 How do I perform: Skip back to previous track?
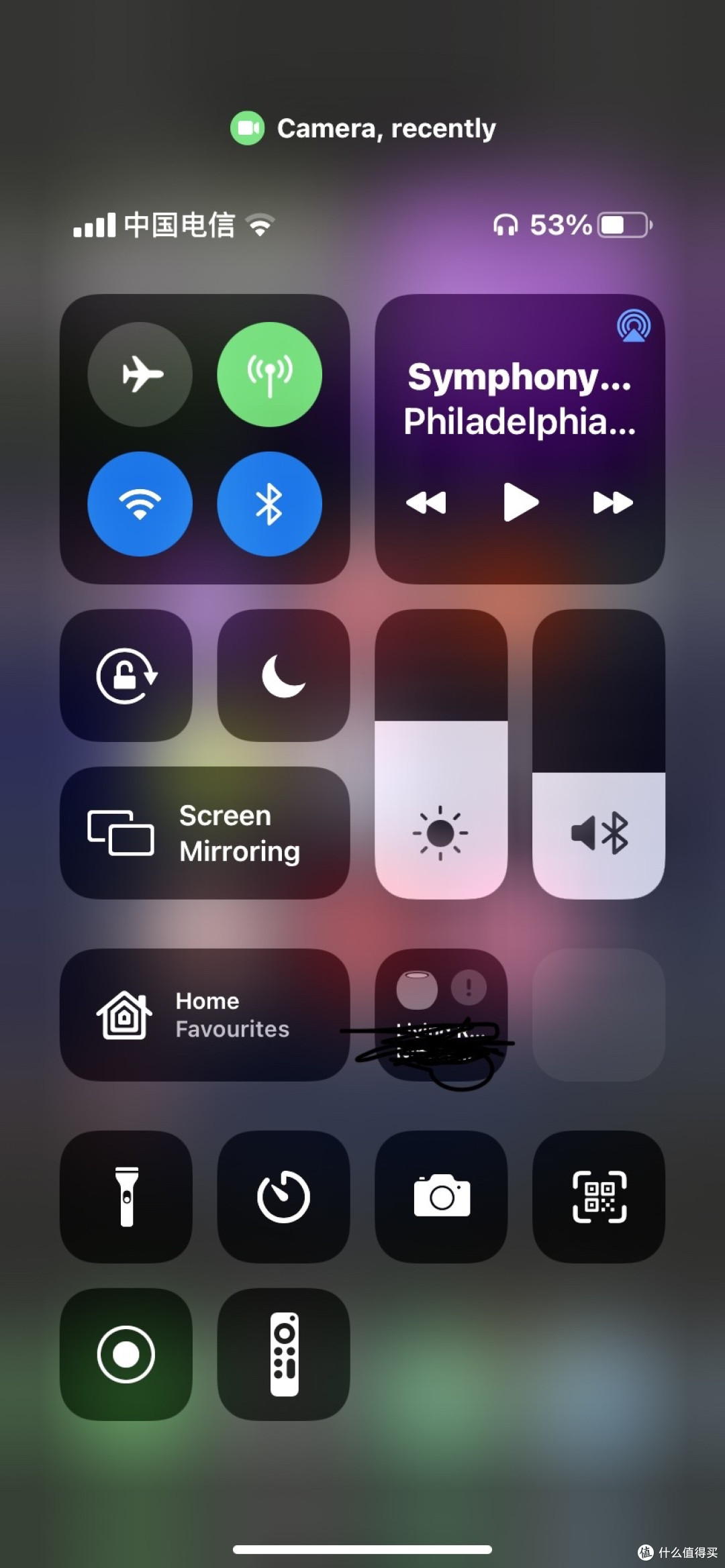click(426, 502)
